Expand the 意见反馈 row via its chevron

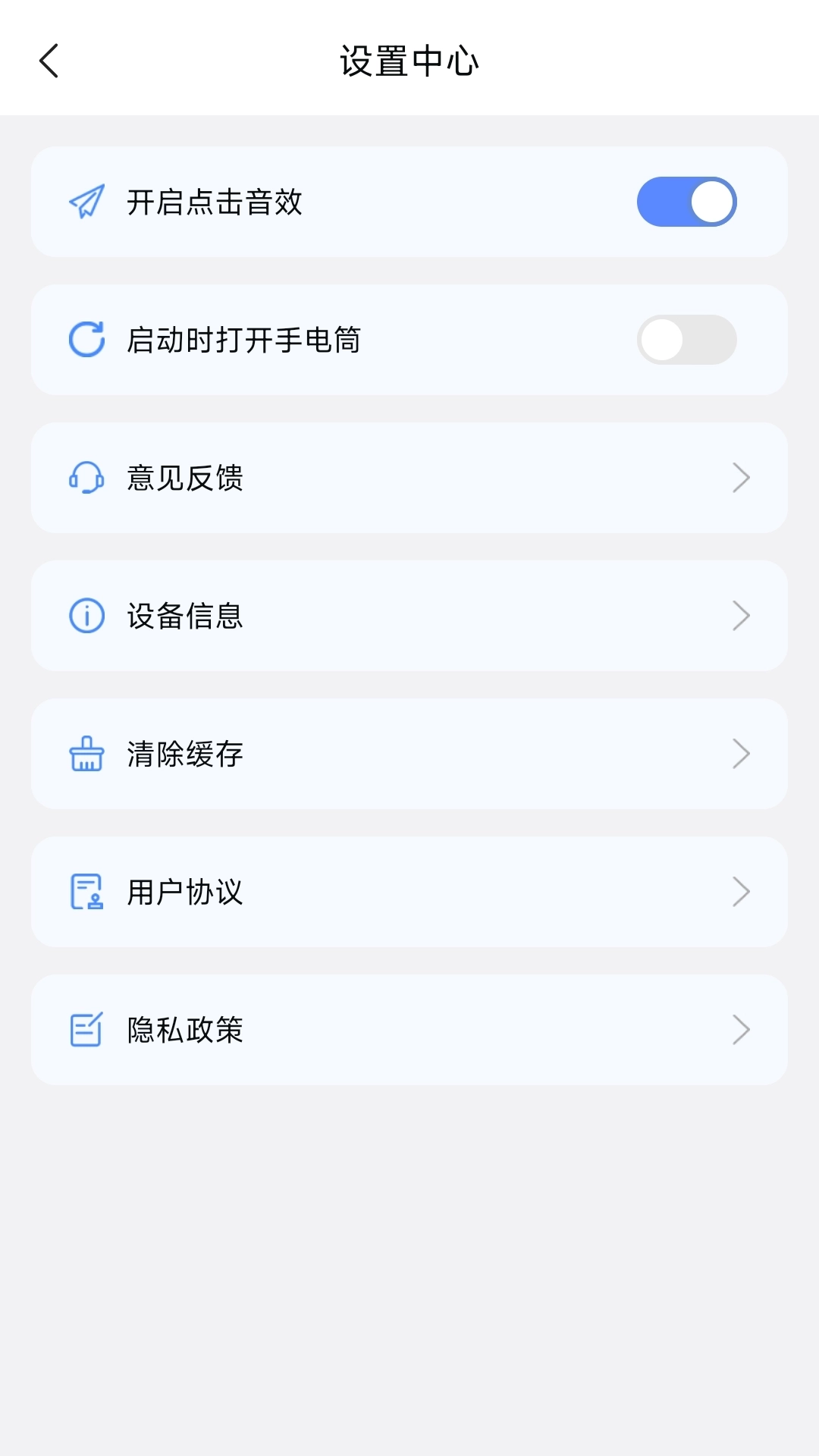[742, 478]
